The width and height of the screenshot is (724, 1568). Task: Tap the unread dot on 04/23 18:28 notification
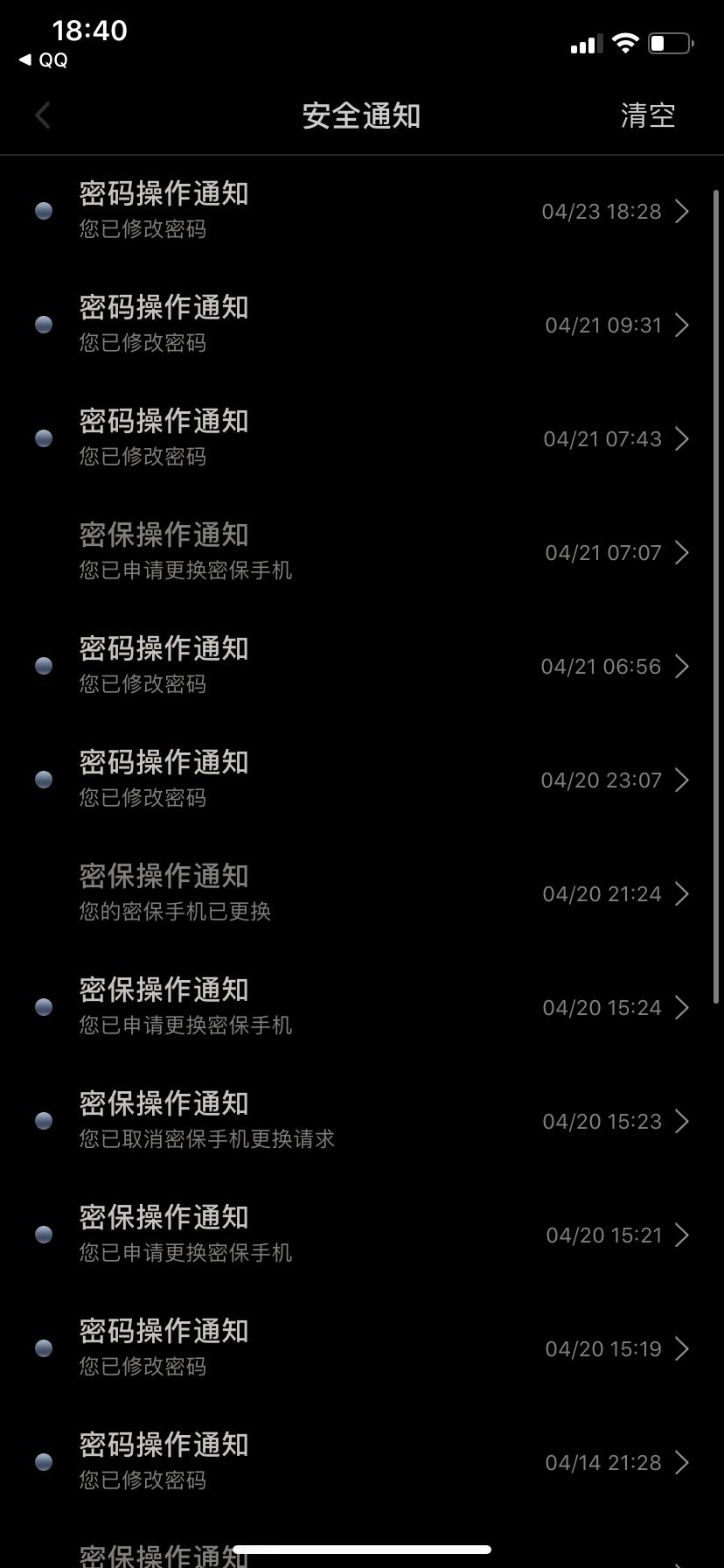42,211
